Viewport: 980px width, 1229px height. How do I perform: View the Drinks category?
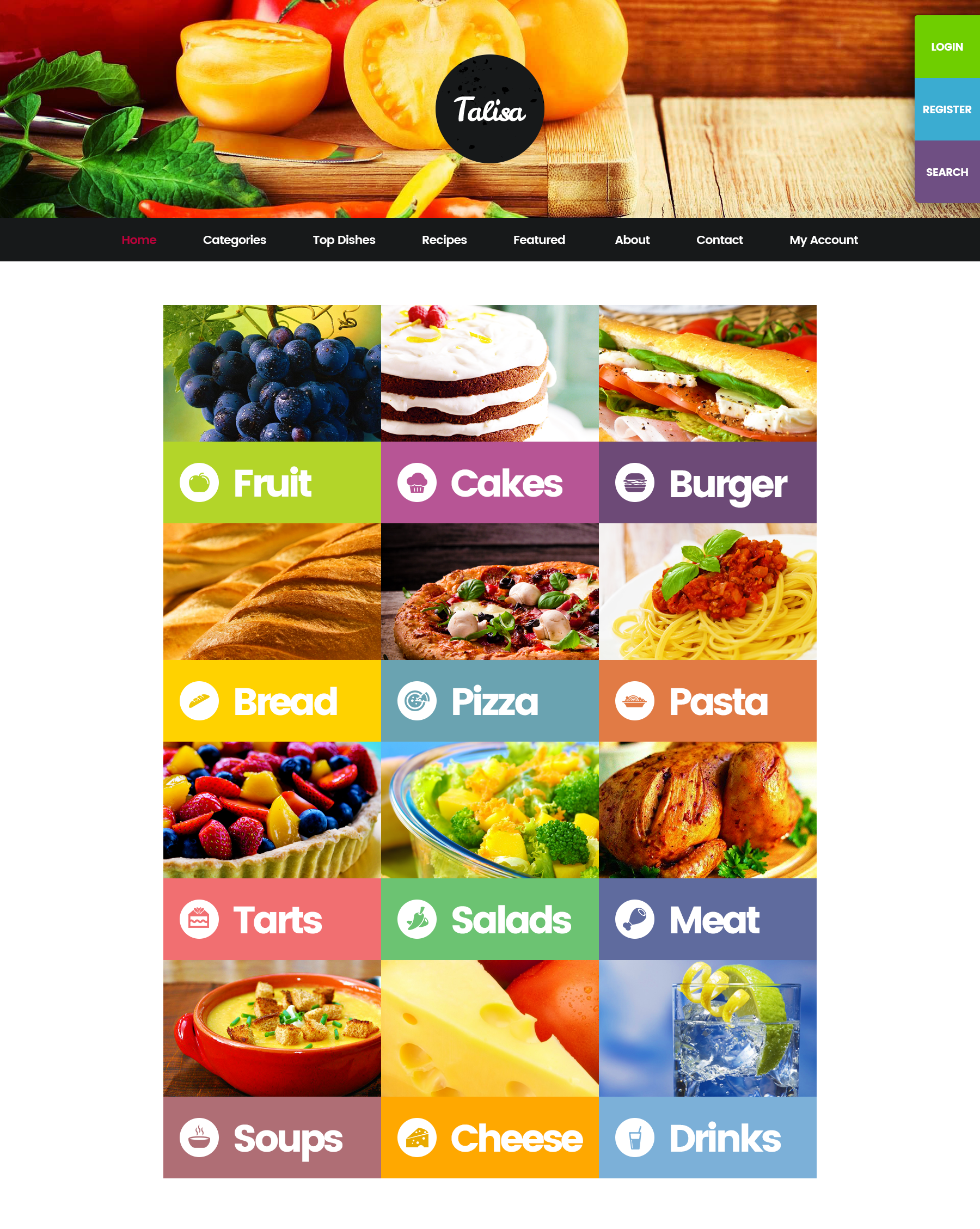pos(707,1137)
